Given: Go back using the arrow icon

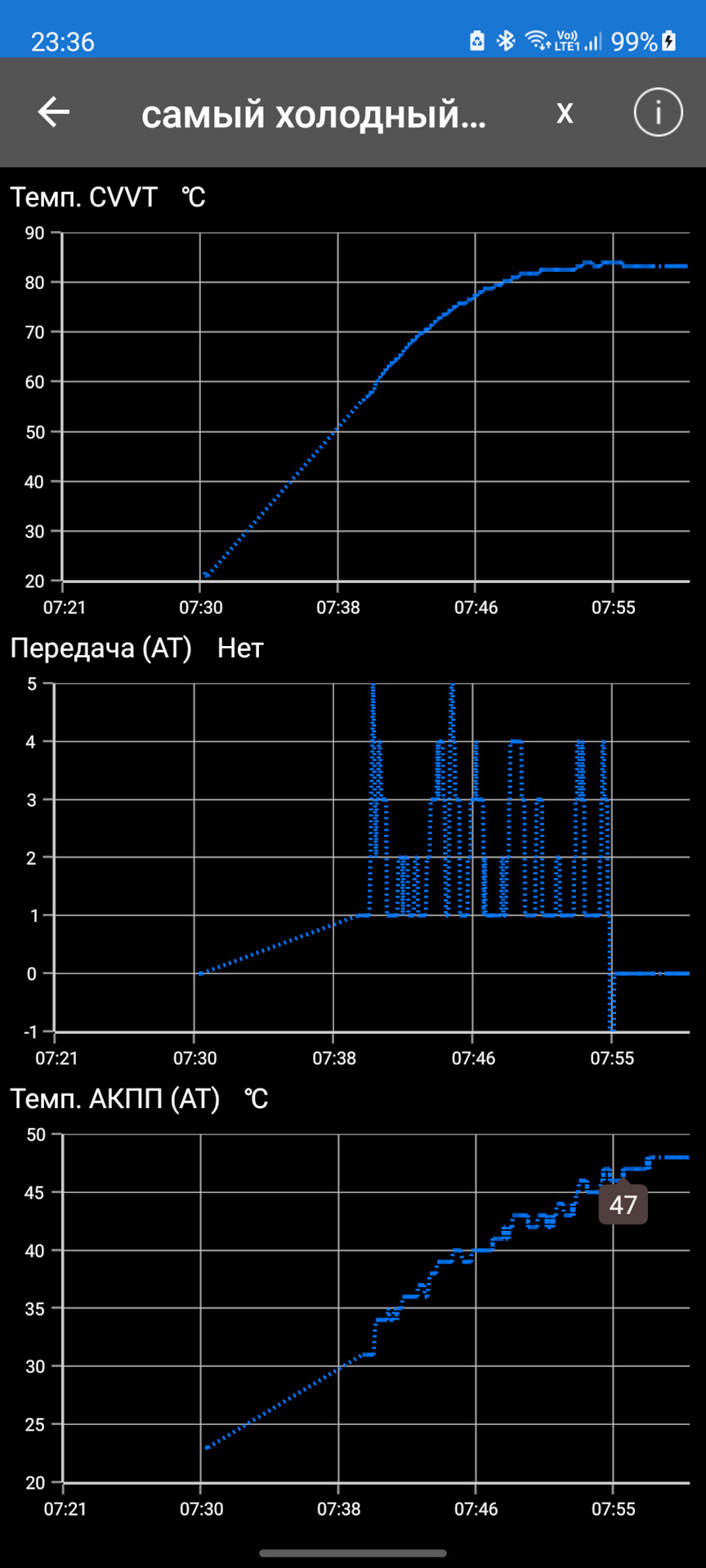Looking at the screenshot, I should (x=54, y=112).
